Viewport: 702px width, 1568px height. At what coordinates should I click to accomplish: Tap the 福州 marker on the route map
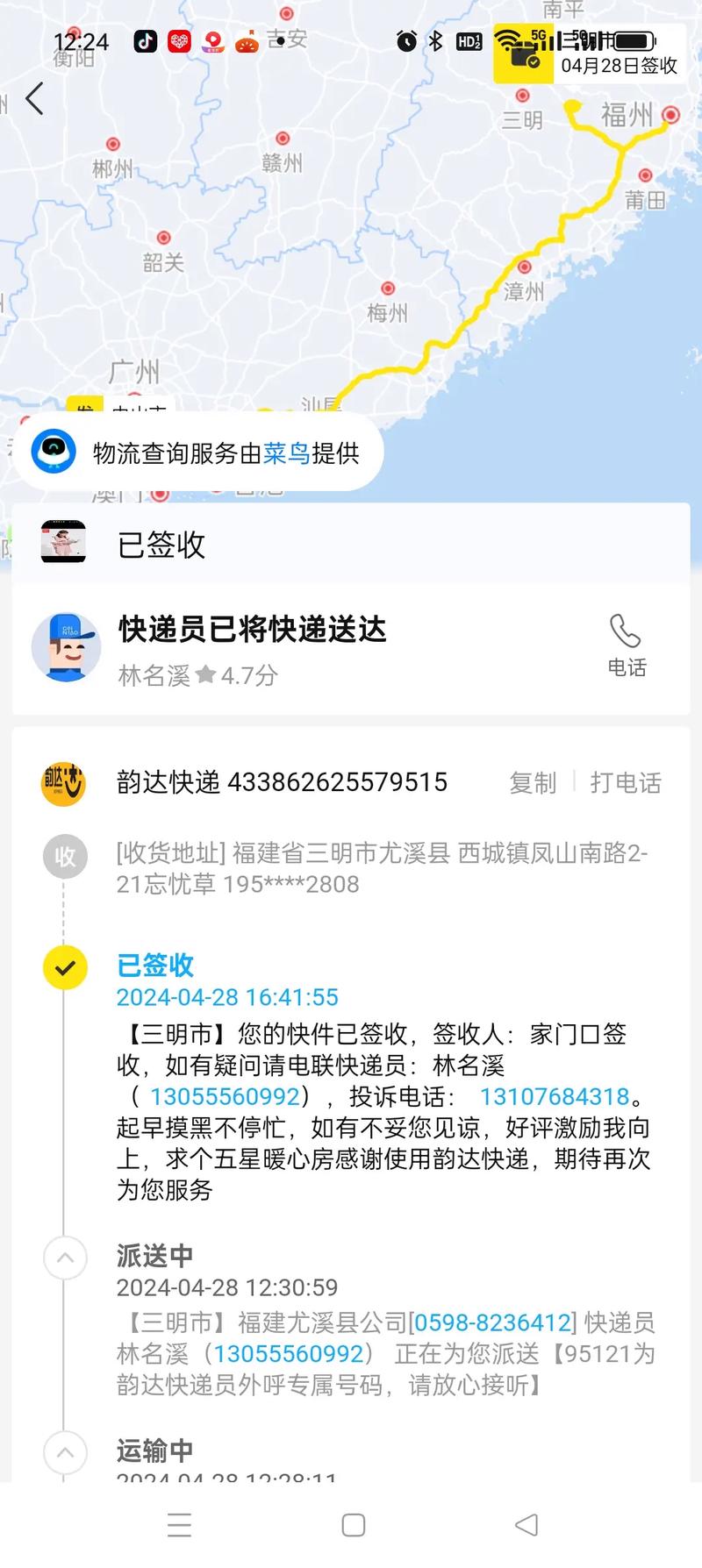(x=672, y=114)
